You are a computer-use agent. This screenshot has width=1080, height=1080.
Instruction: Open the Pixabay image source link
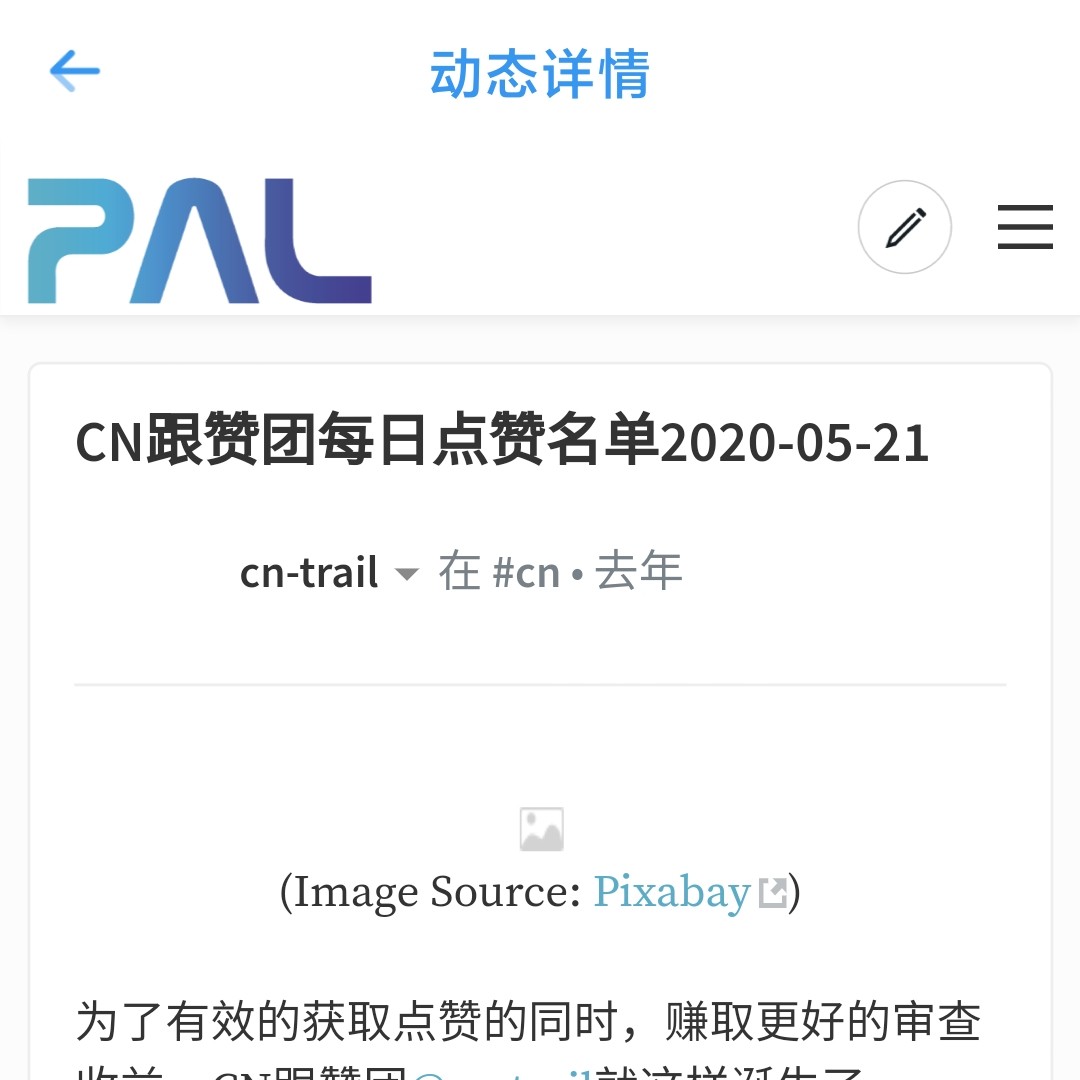(672, 892)
